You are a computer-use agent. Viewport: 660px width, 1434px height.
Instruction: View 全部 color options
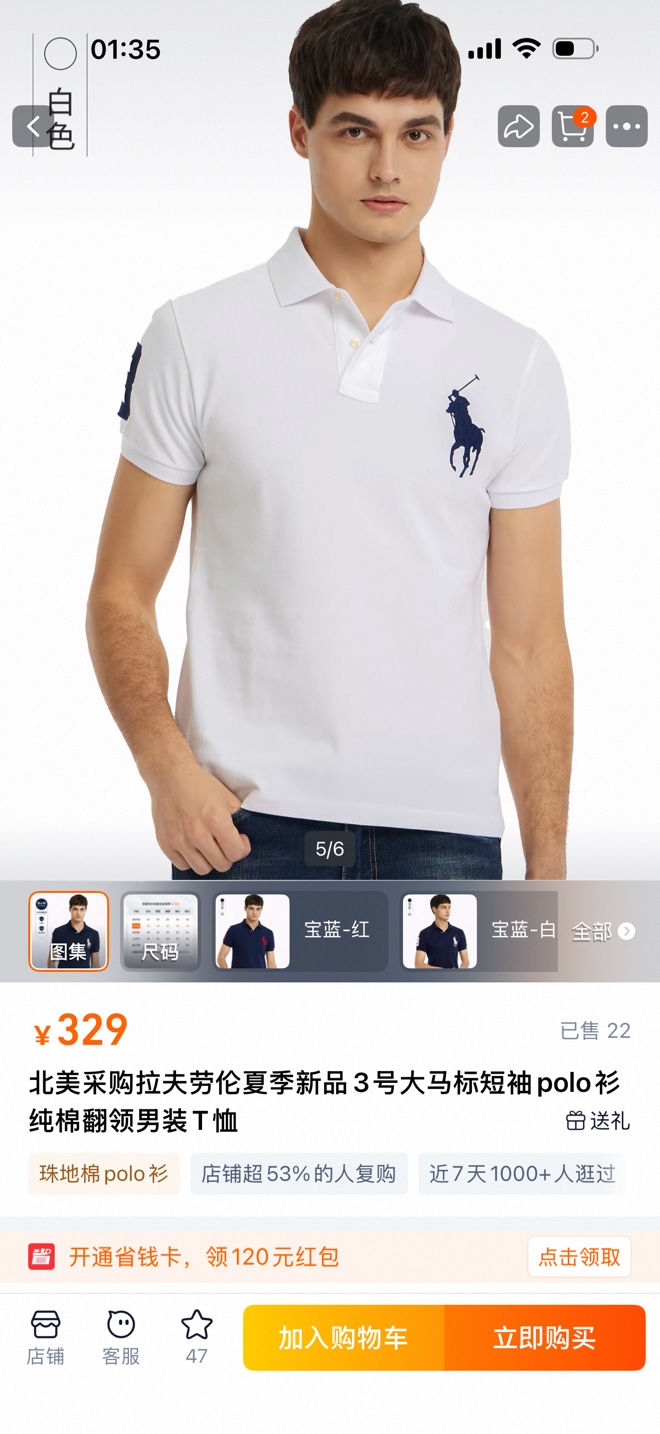(x=603, y=931)
